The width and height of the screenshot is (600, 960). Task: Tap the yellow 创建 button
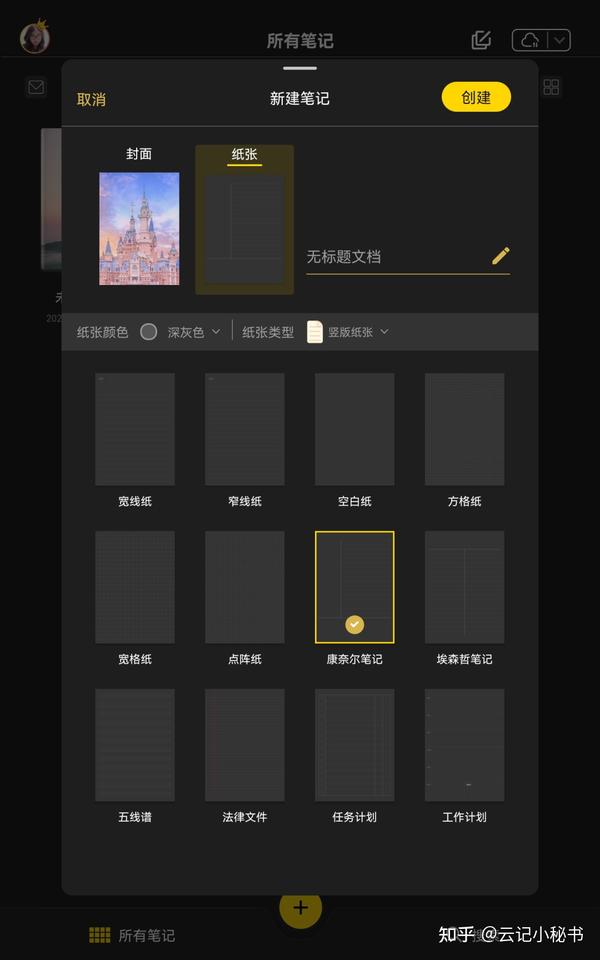click(476, 97)
